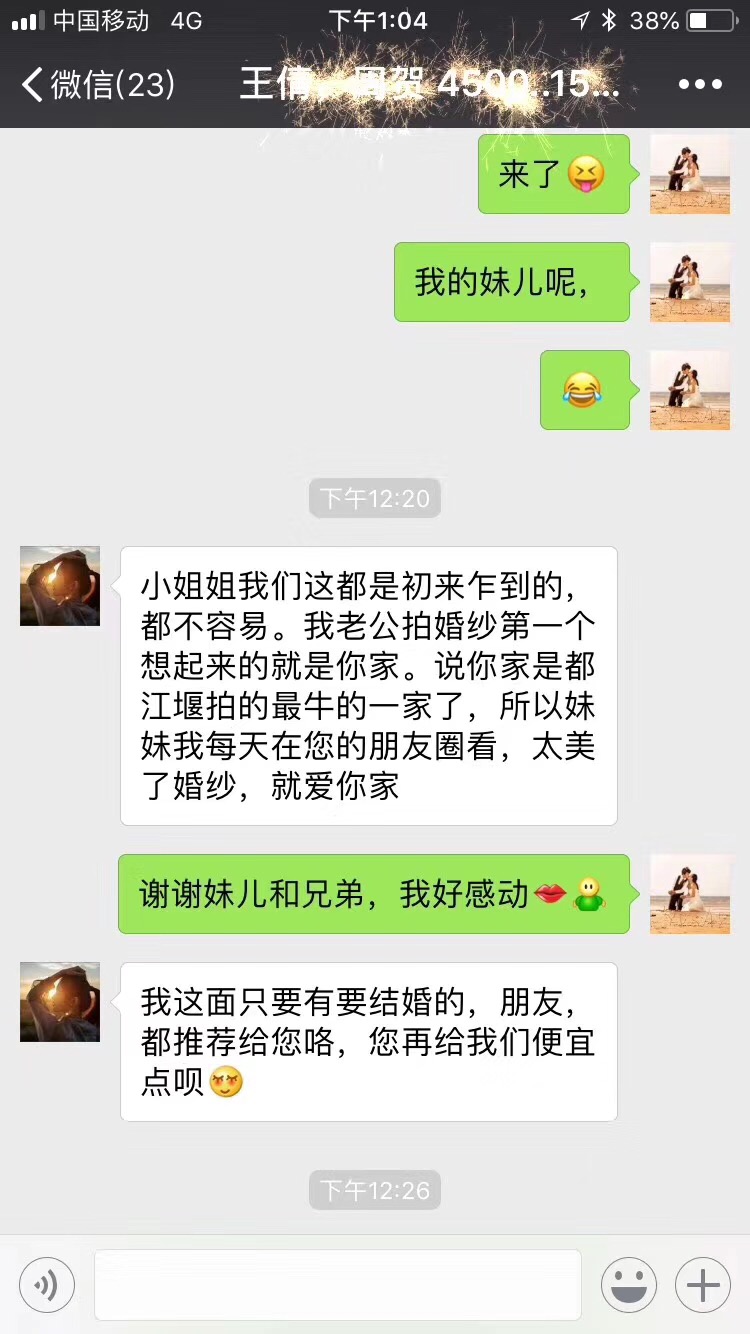Screen dimensions: 750x1334
Task: Focus the message text field
Action: 338,1285
